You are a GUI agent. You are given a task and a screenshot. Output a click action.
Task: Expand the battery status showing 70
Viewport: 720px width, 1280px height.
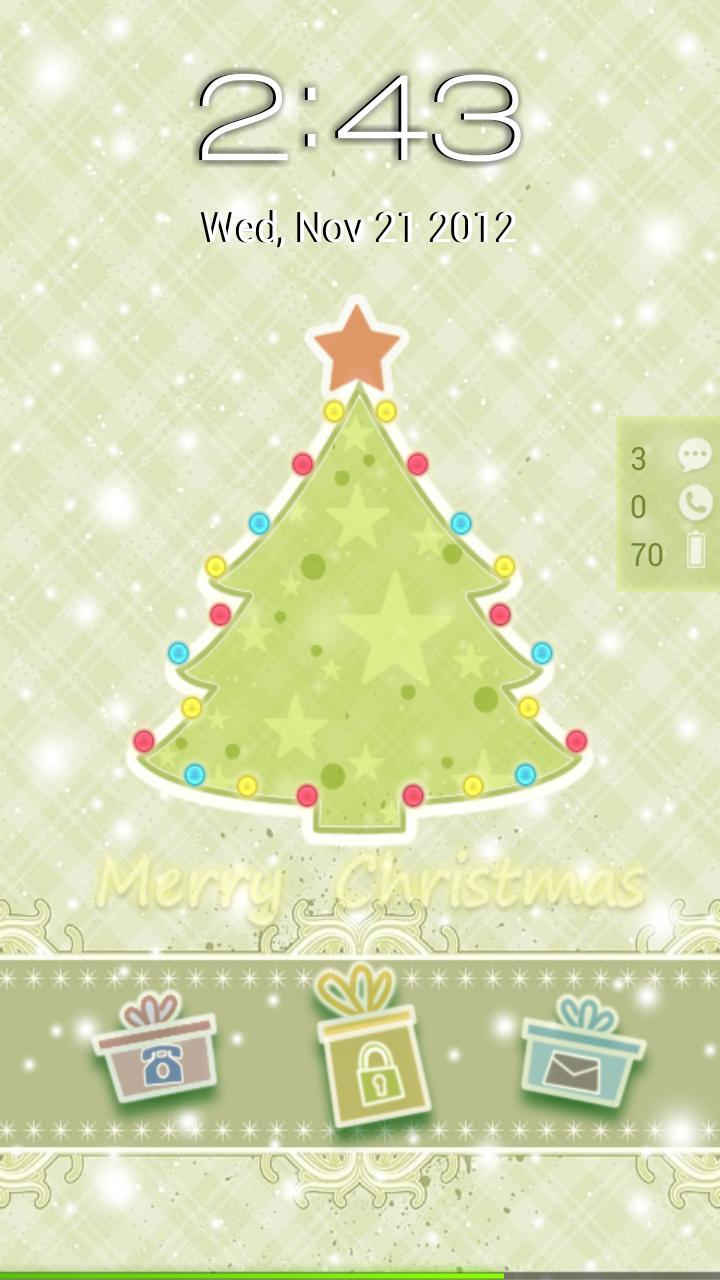click(x=648, y=552)
